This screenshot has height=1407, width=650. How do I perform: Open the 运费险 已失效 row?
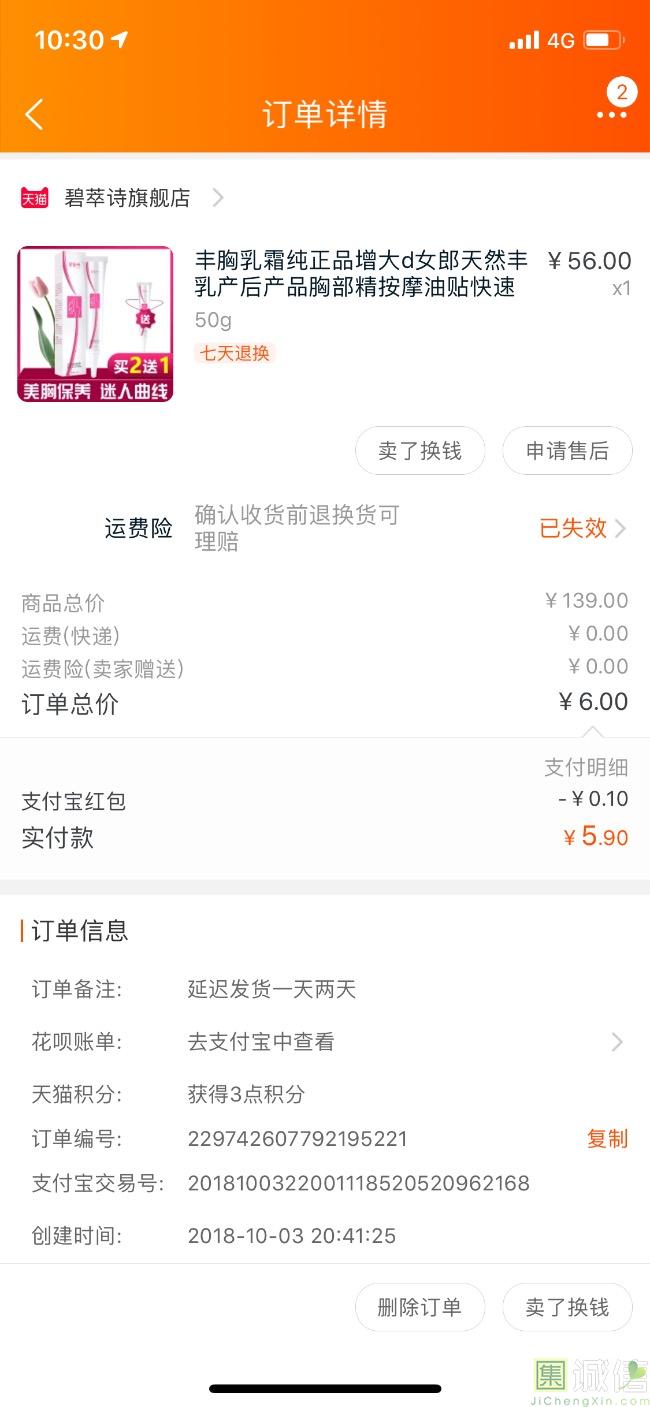tap(325, 528)
